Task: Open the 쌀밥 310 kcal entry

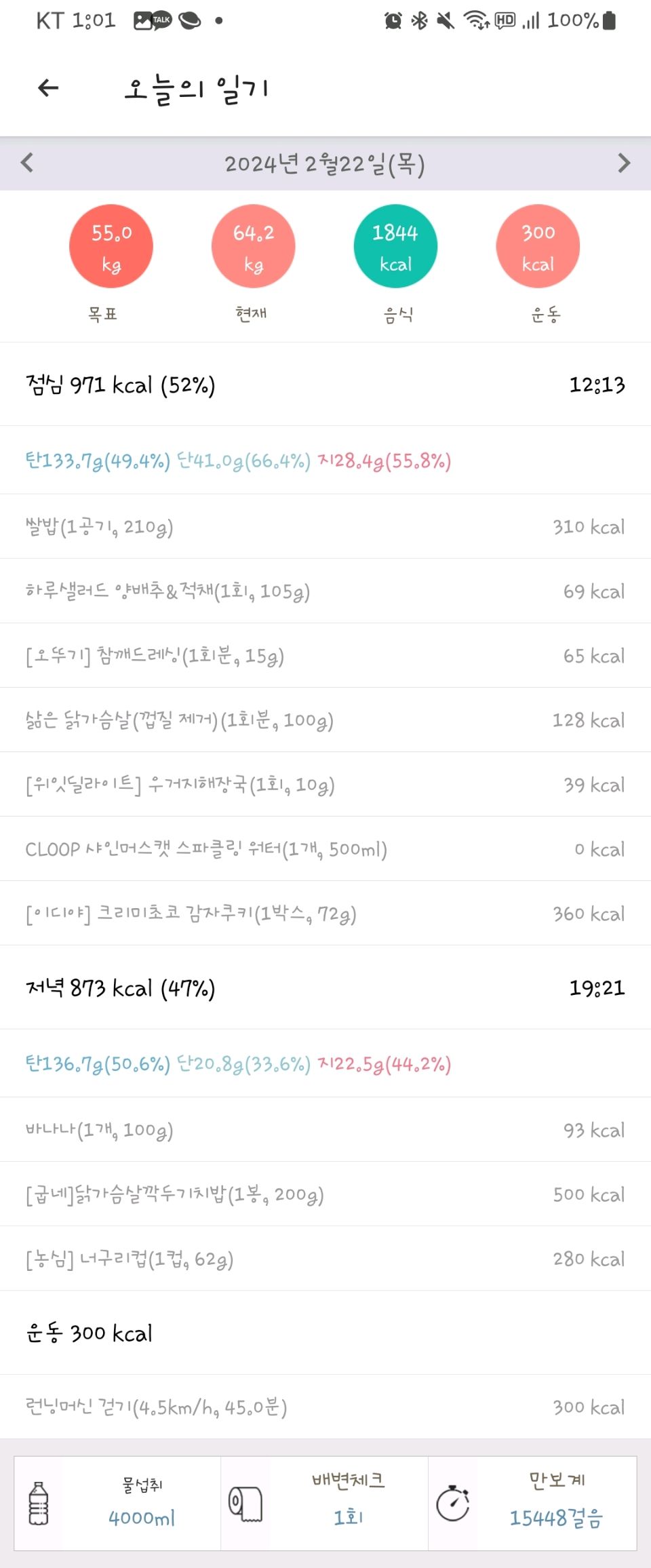Action: point(324,526)
